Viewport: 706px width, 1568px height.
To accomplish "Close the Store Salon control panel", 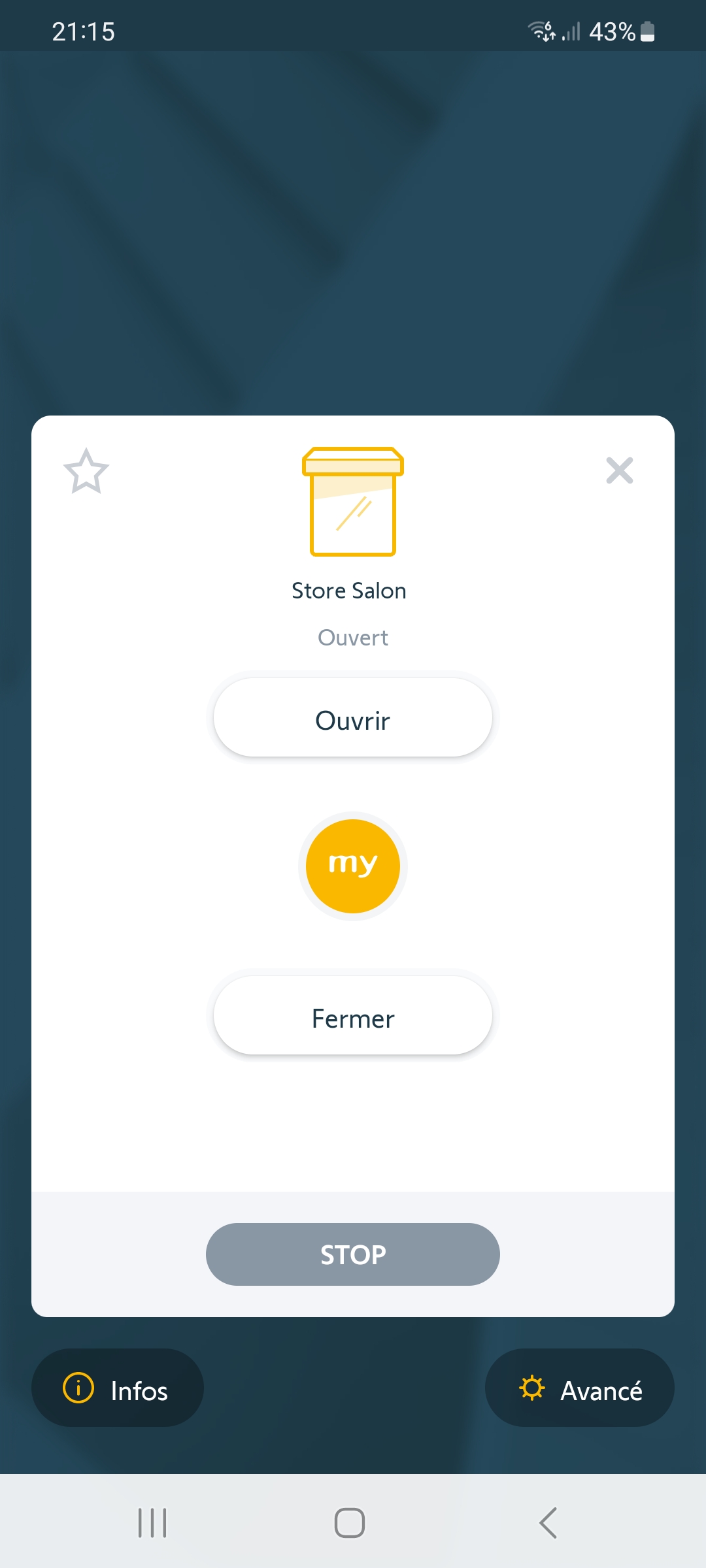I will pos(619,470).
